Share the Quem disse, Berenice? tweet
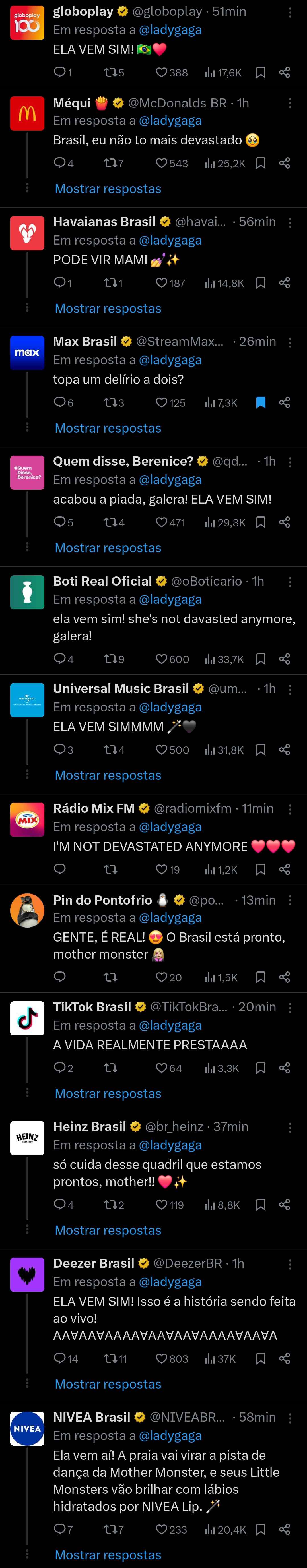307x1568 pixels. click(285, 522)
